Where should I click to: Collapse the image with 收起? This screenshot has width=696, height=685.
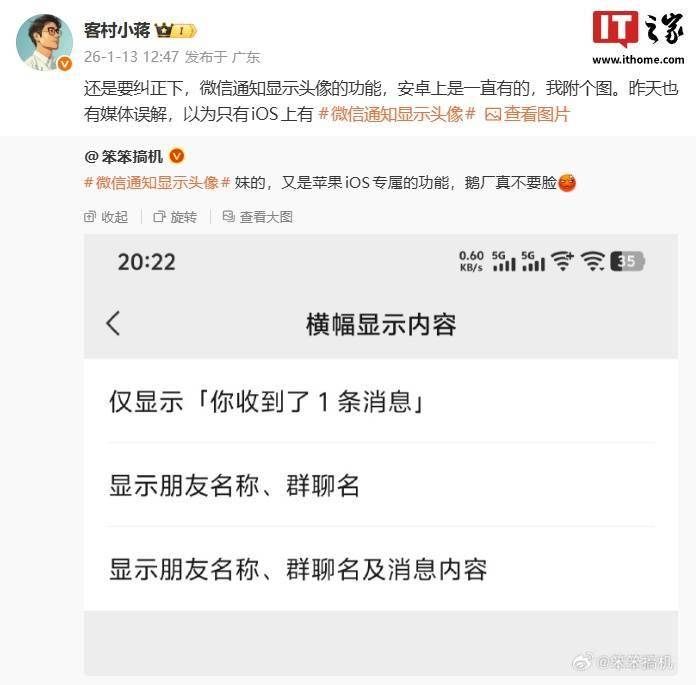click(106, 216)
